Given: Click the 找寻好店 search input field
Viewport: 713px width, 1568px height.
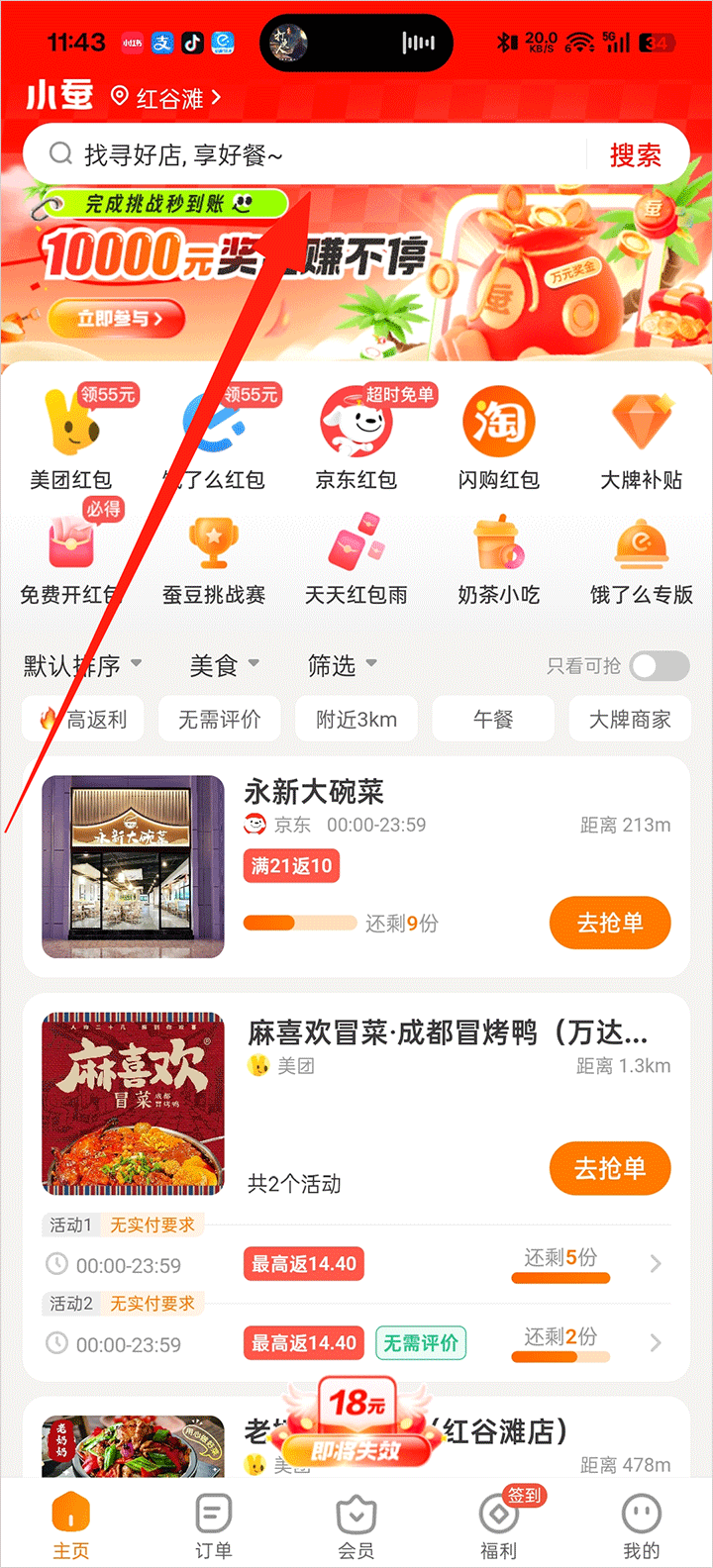Looking at the screenshot, I should click(x=297, y=153).
